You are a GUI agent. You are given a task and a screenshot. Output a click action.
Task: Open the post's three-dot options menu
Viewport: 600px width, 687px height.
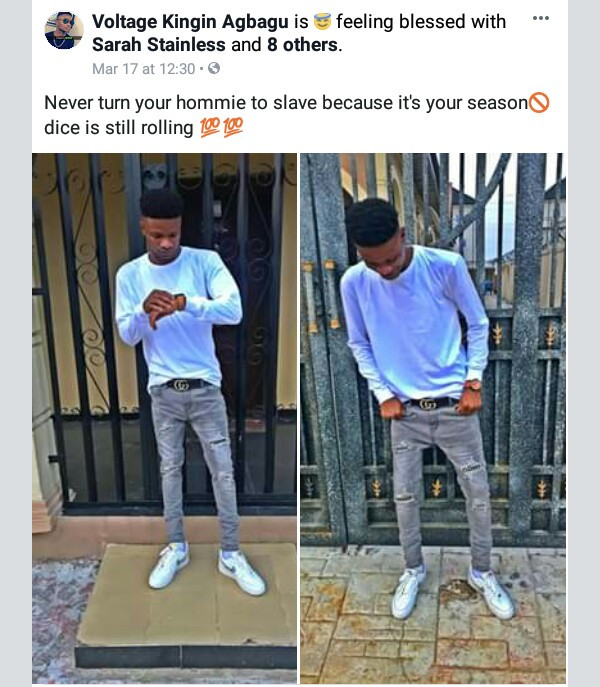click(x=541, y=19)
